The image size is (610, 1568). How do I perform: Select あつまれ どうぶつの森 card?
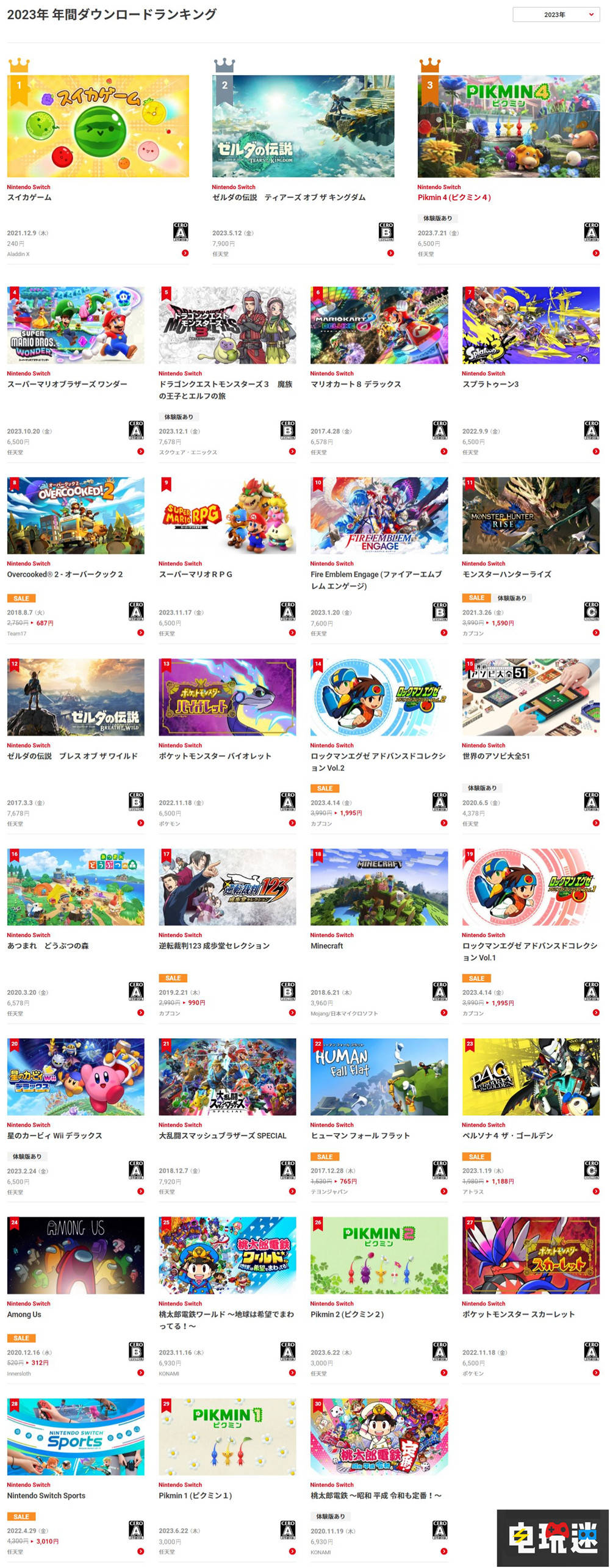[x=76, y=887]
